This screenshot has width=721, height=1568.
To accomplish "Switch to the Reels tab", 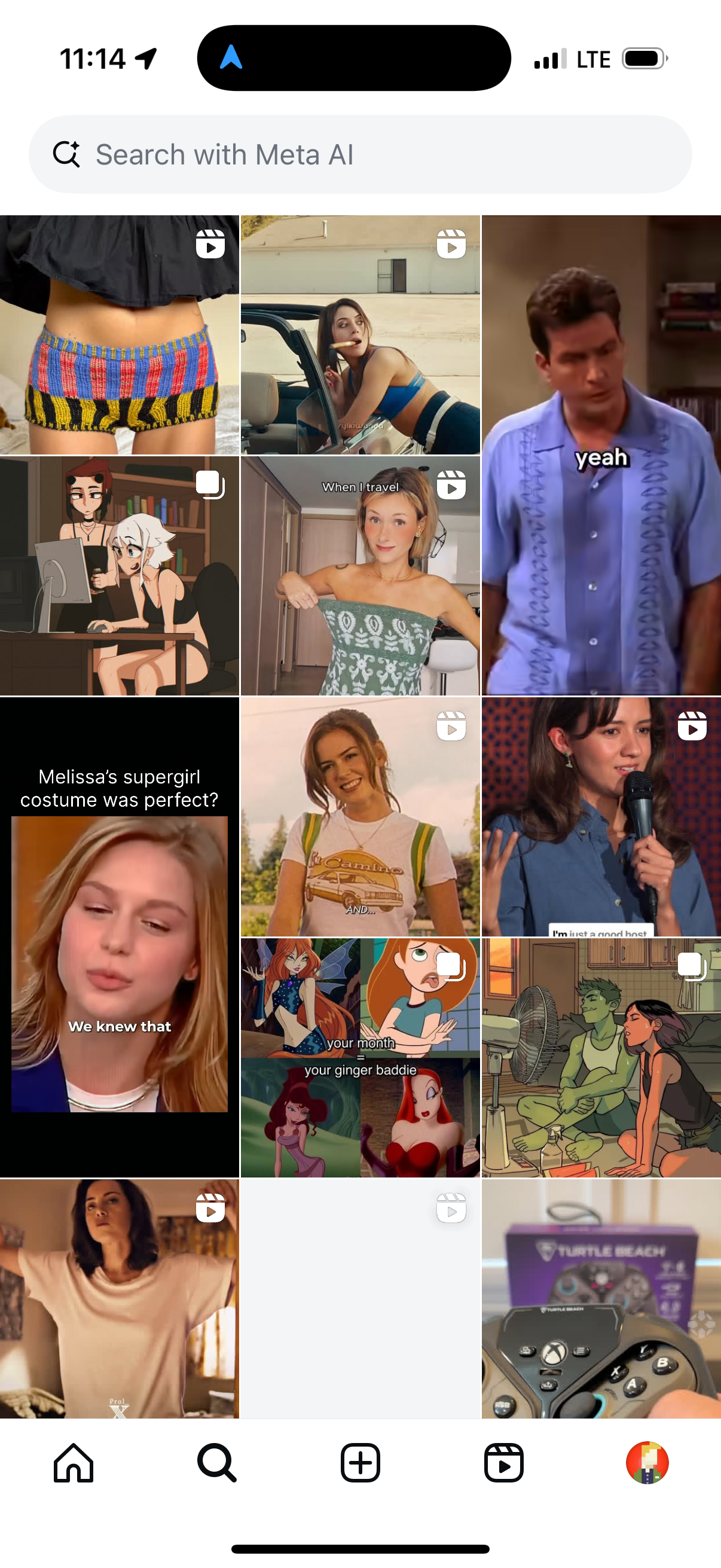I will [x=503, y=1463].
